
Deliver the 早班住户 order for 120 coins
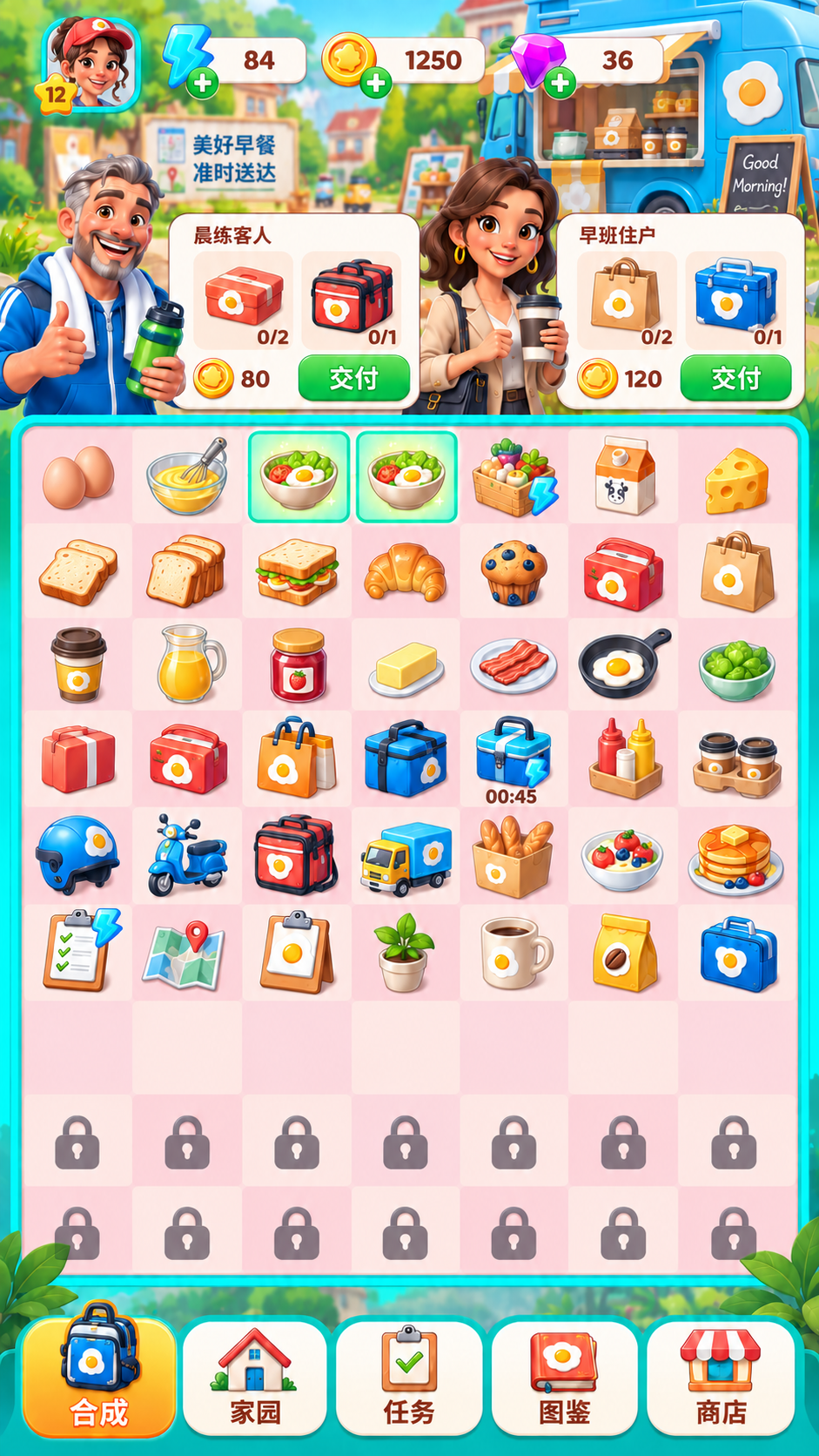tap(735, 379)
